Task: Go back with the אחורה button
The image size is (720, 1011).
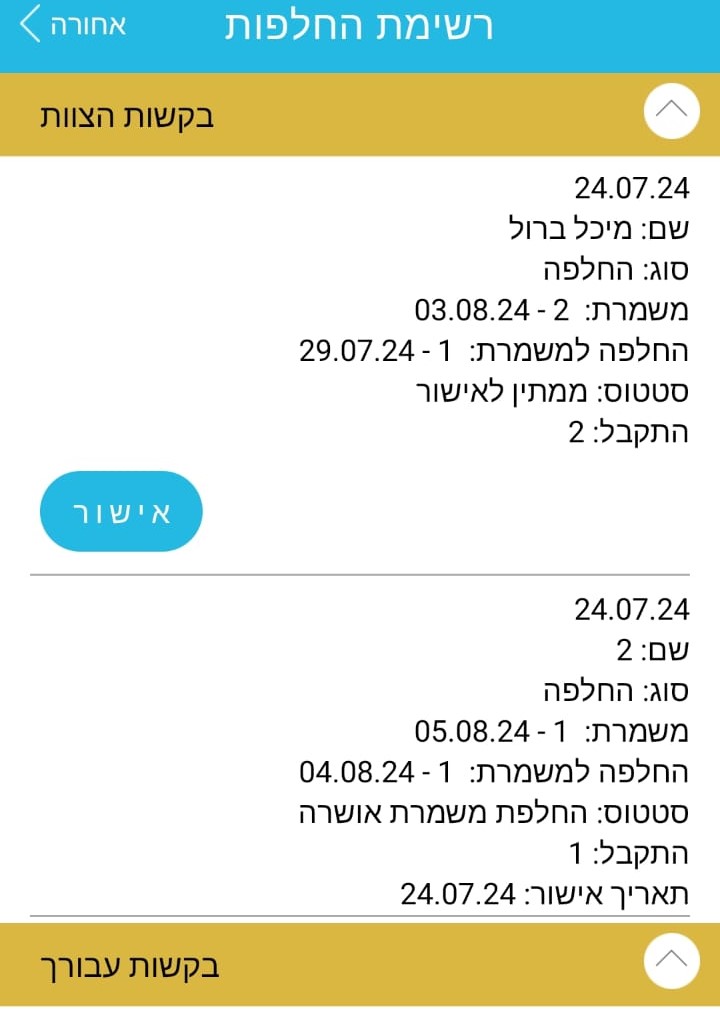Action: click(x=73, y=25)
